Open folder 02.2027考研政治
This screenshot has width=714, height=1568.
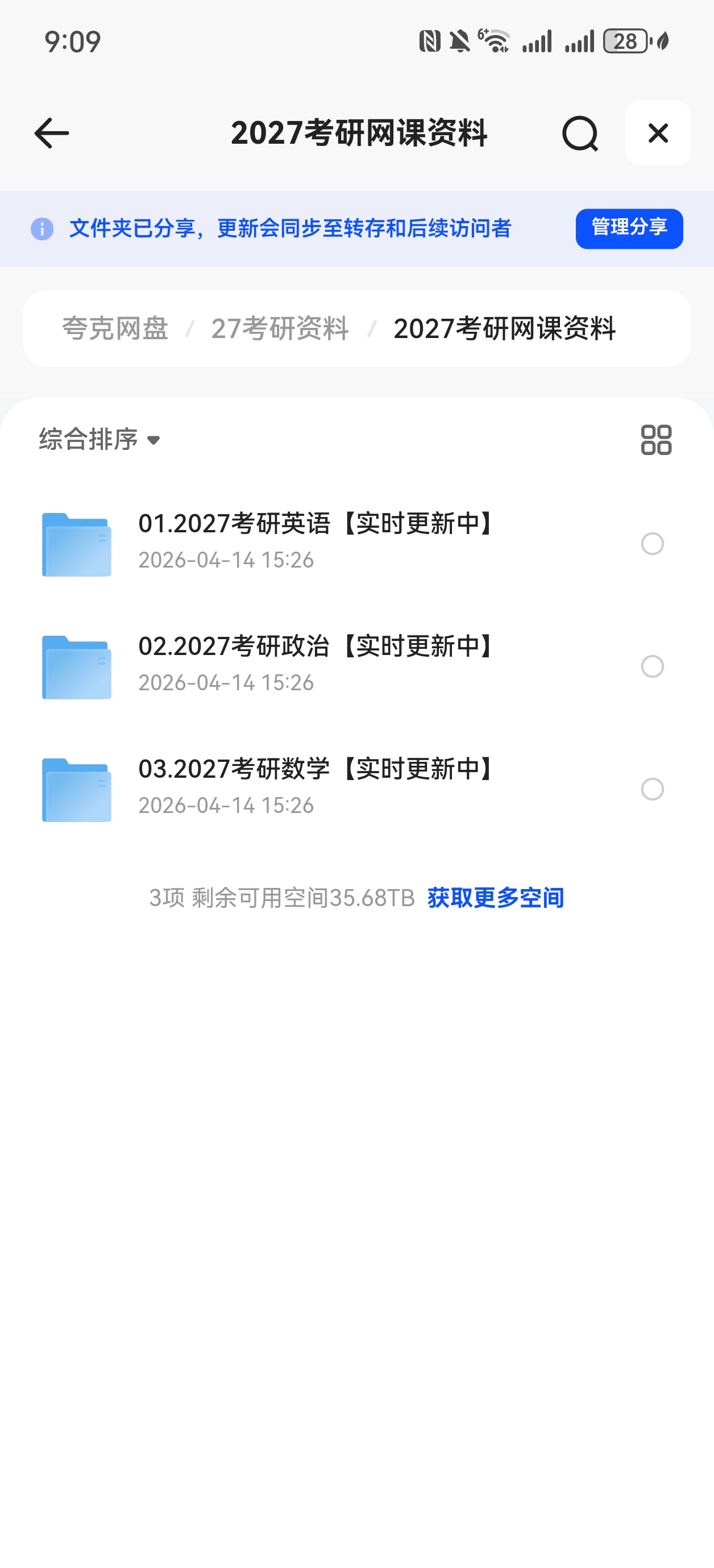tap(317, 664)
